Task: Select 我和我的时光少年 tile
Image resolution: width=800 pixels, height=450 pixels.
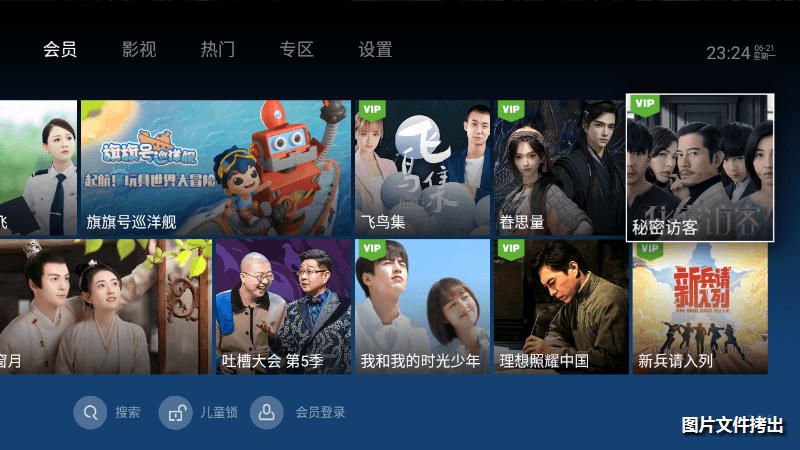Action: click(421, 306)
